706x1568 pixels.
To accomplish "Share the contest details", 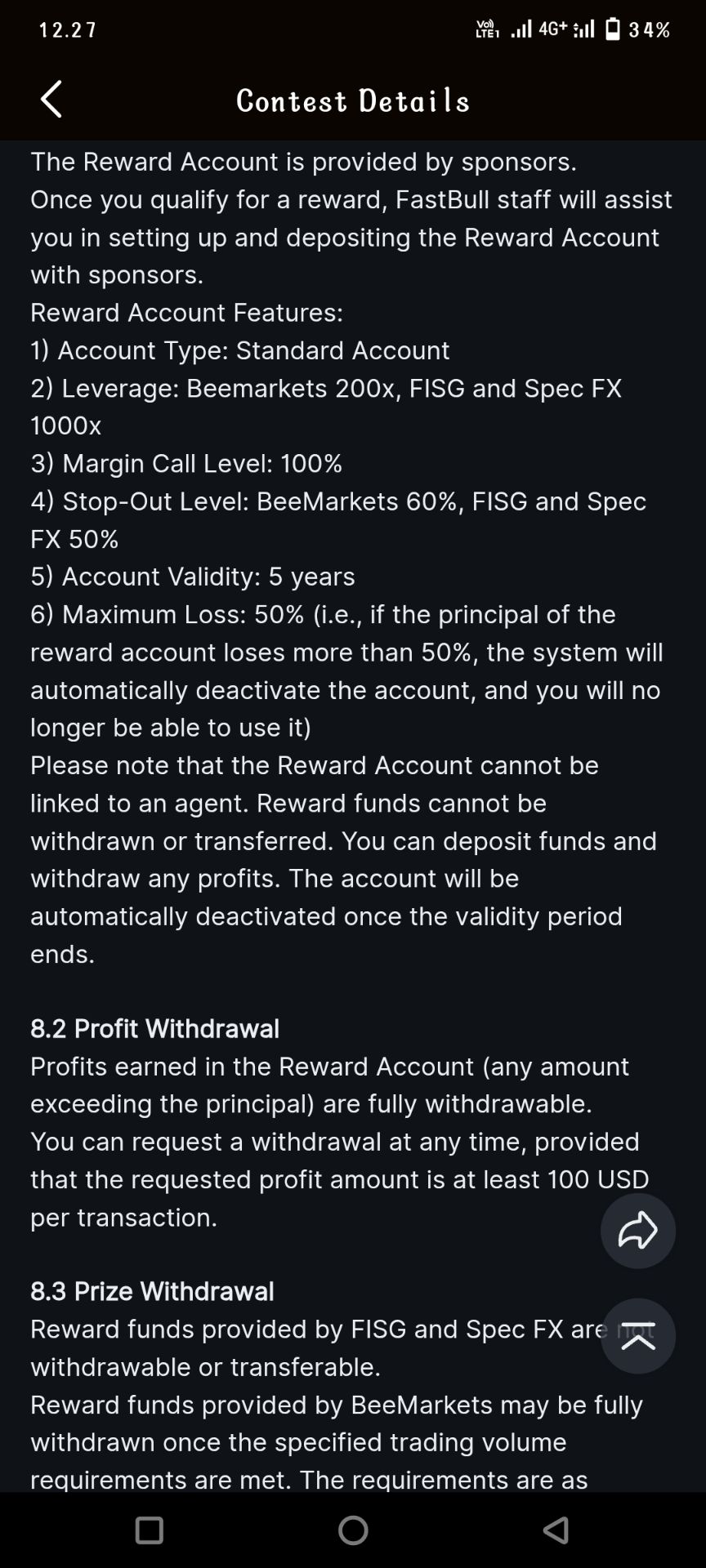I will [x=637, y=1231].
